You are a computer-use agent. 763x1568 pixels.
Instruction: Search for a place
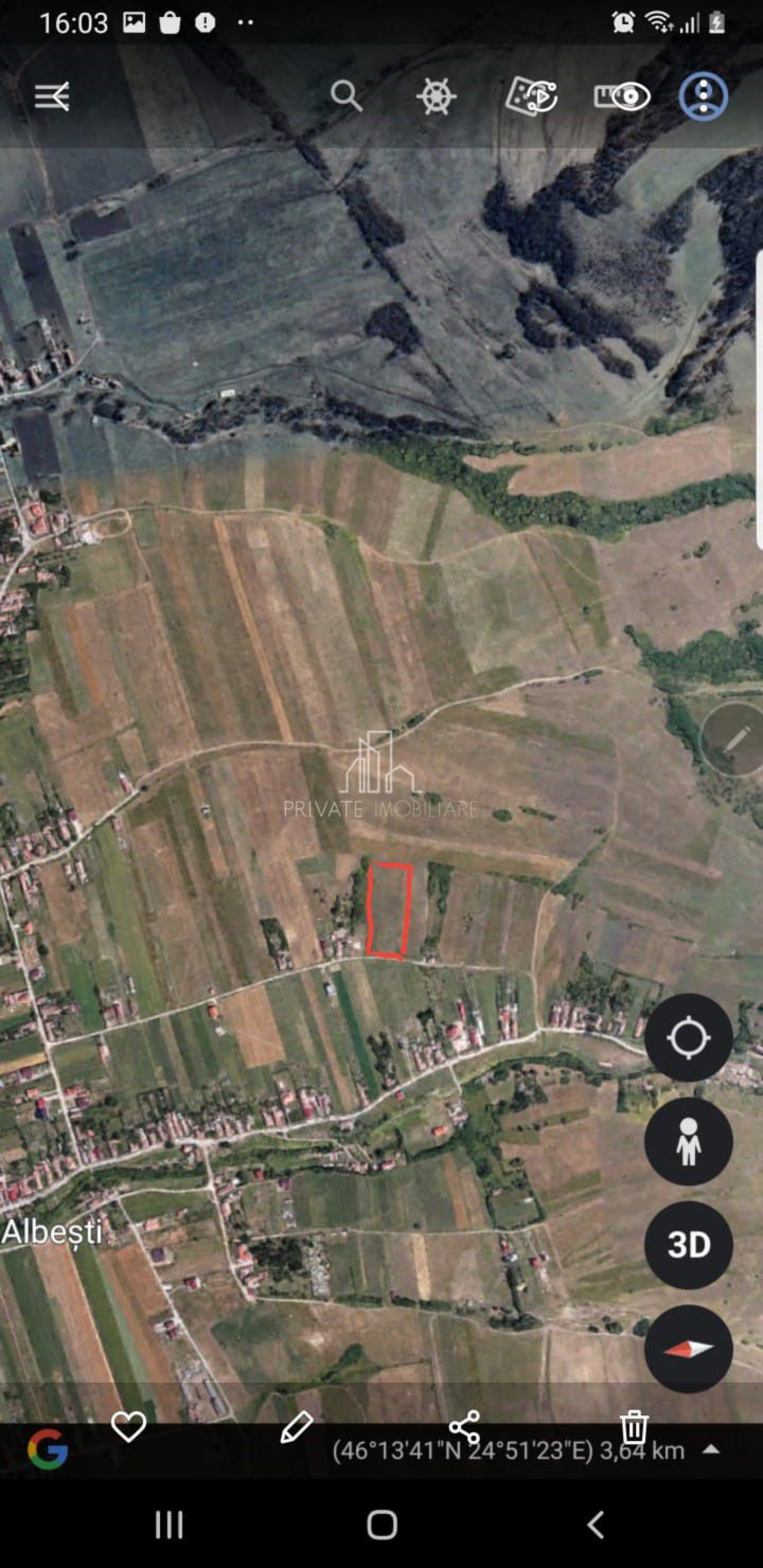tap(347, 96)
